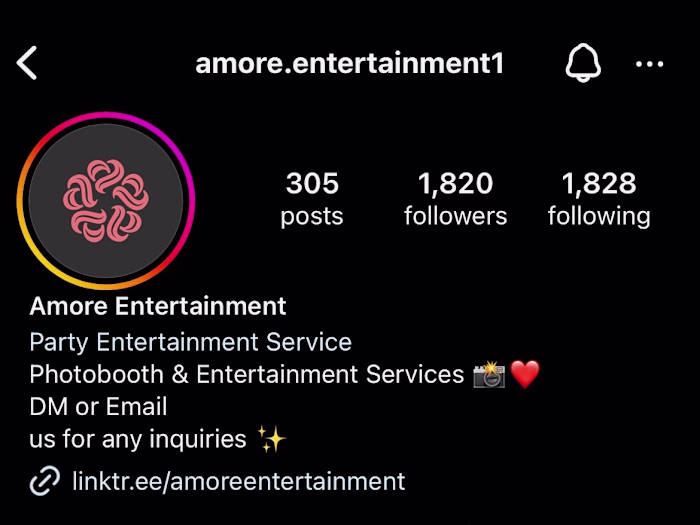
Task: Open the notifications bell
Action: point(583,64)
